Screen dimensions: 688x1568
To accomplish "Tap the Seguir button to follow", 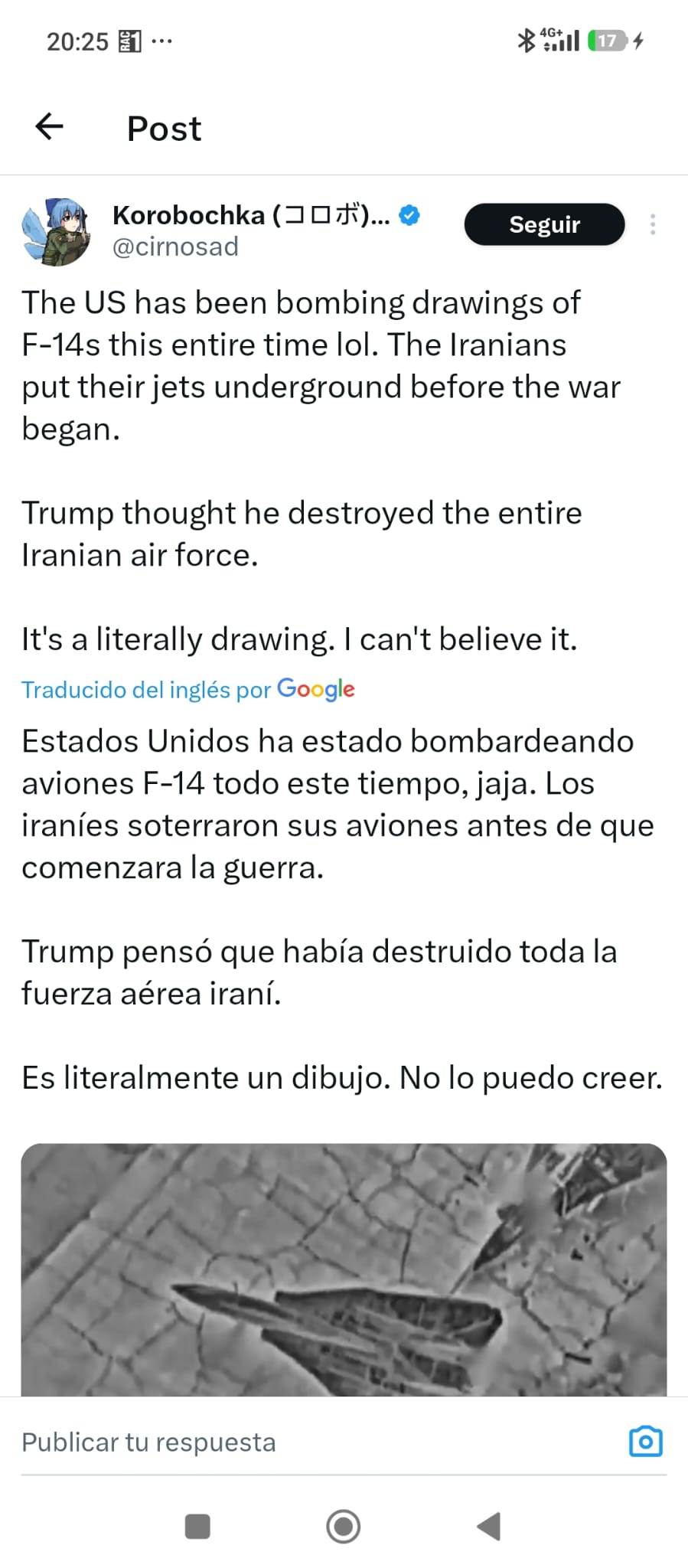I will 544,224.
